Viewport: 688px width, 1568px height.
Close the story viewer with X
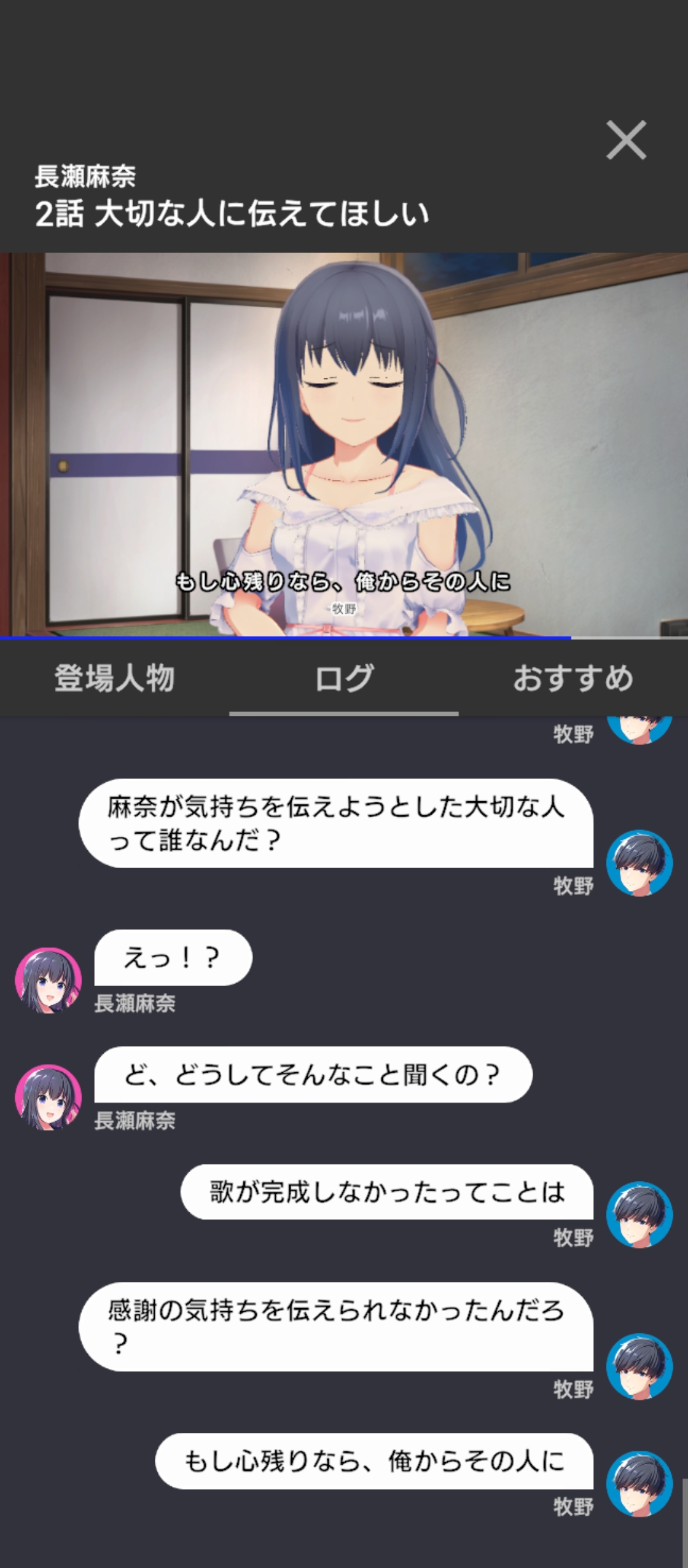tap(626, 140)
